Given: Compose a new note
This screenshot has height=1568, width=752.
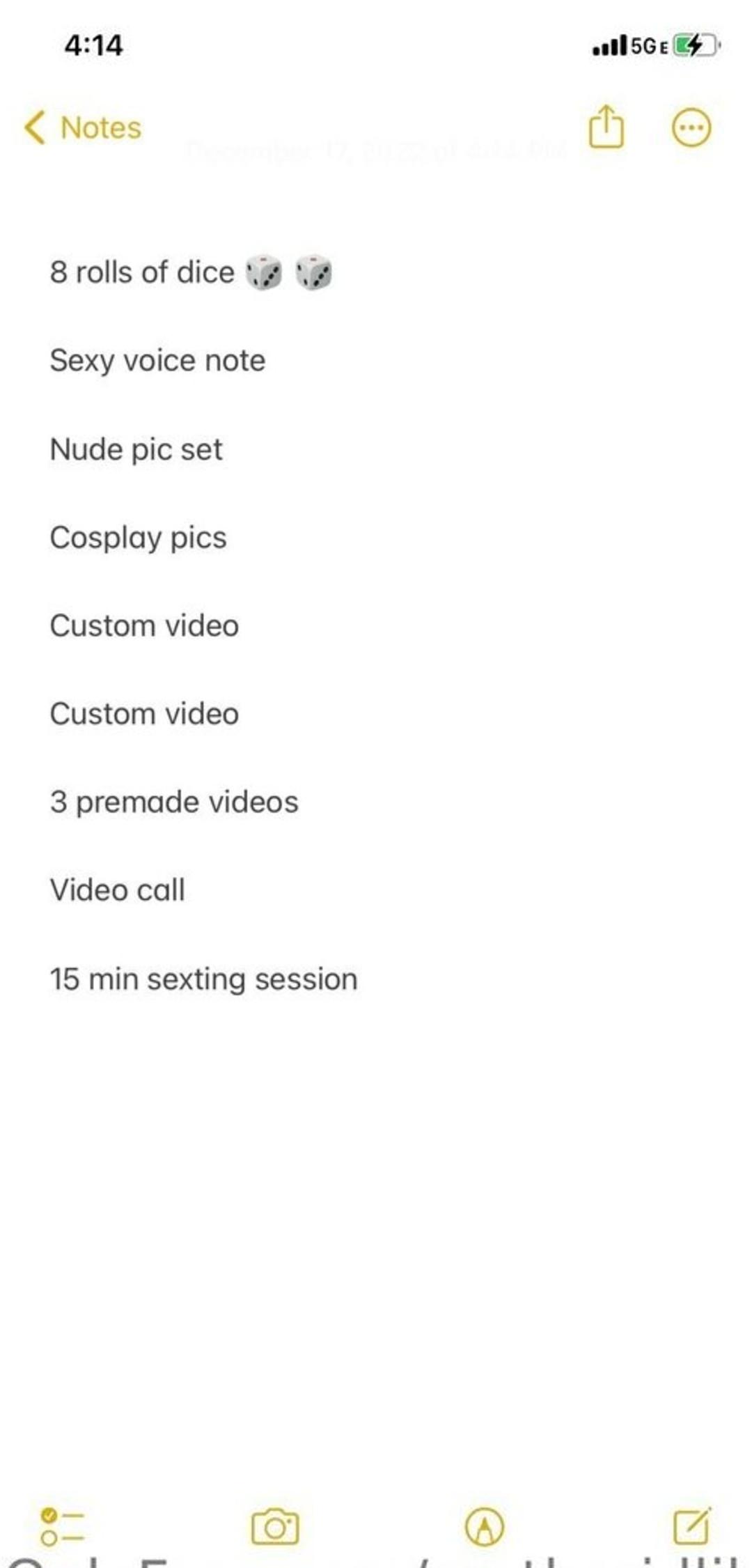Looking at the screenshot, I should (692, 1526).
